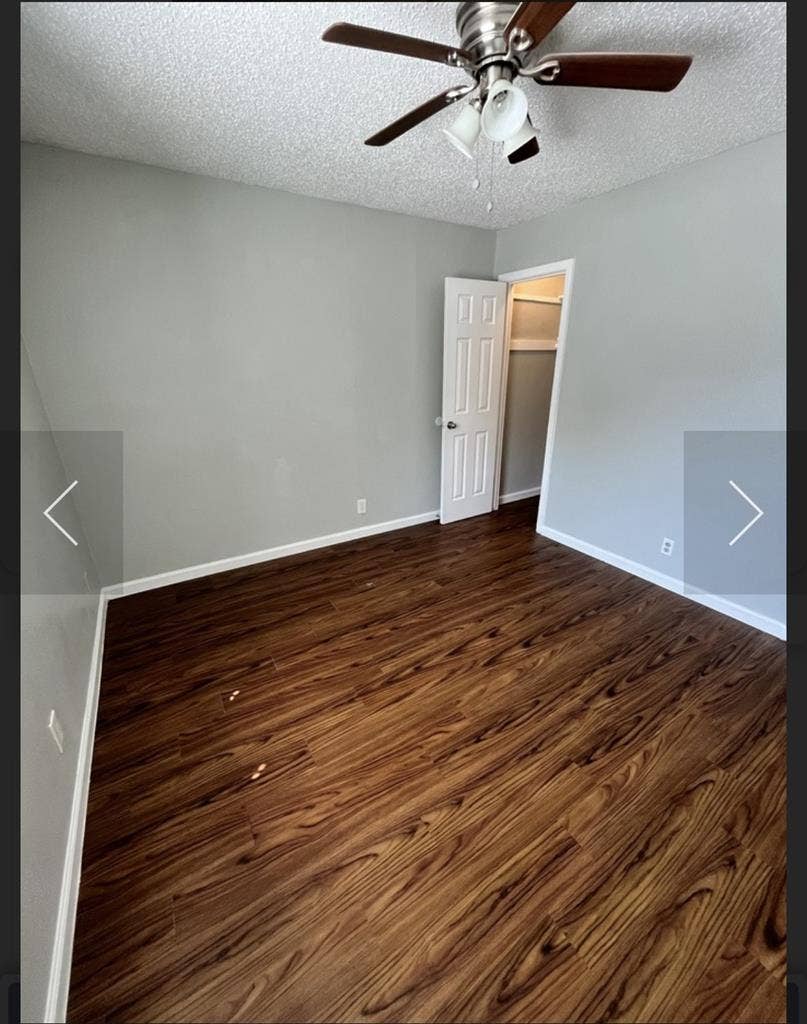Screen dimensions: 807x1024
Task: Select the photo of the empty bedroom
Action: (x=400, y=500)
